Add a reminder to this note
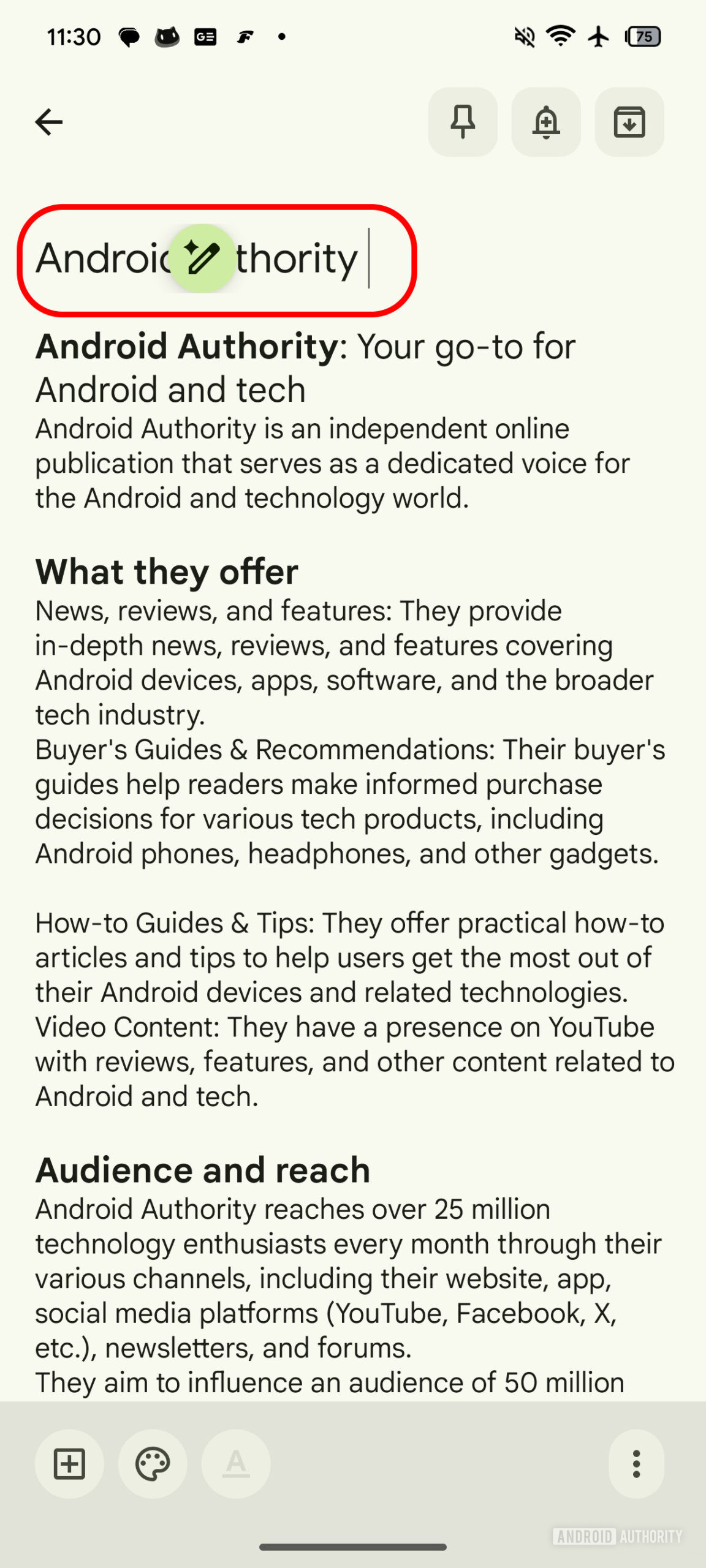This screenshot has height=1568, width=706. [x=546, y=122]
